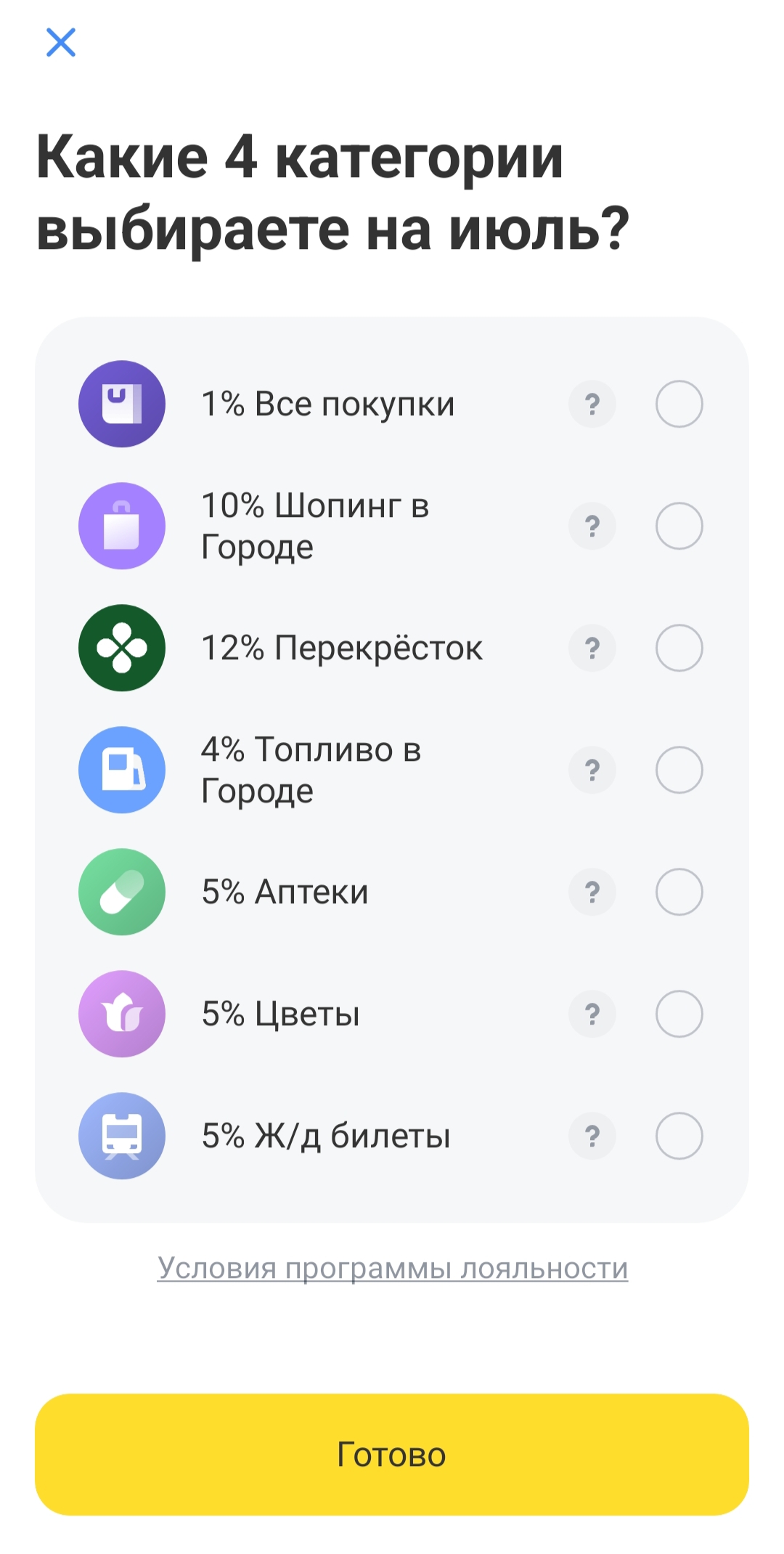Click the flower icon for Цветы

pyautogui.click(x=121, y=1014)
